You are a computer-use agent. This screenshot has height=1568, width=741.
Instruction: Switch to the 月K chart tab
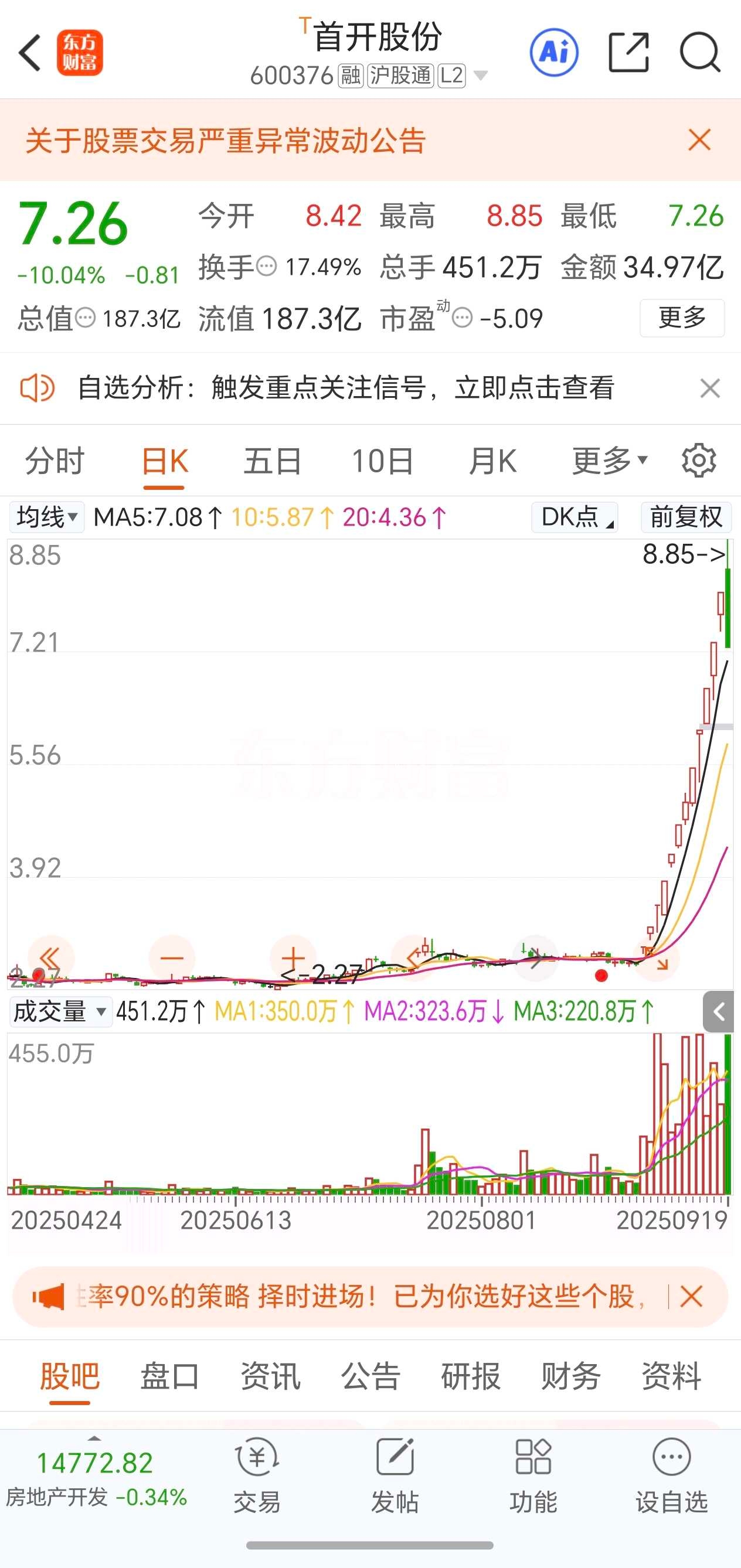492,461
